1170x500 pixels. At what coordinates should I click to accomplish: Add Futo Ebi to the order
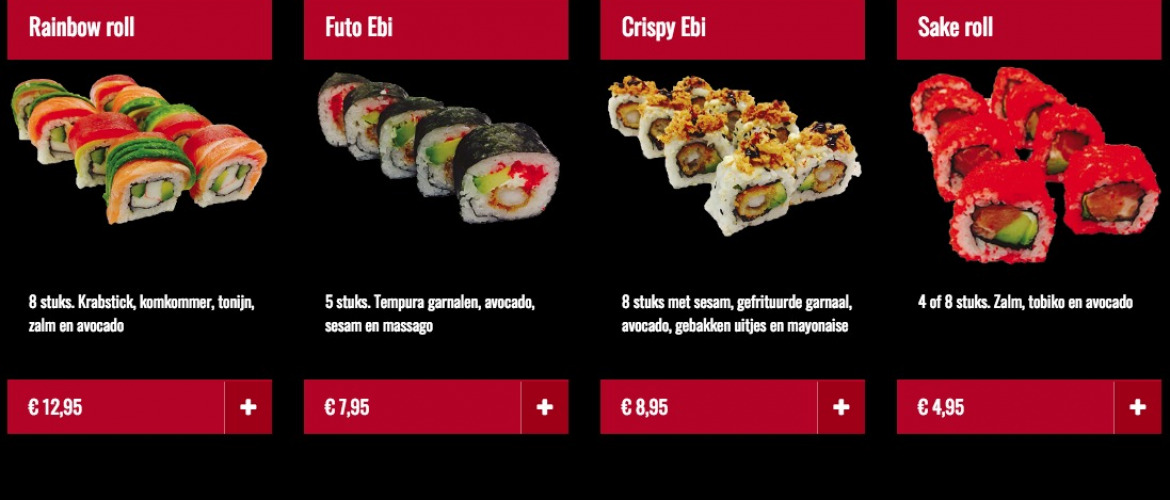pos(545,407)
